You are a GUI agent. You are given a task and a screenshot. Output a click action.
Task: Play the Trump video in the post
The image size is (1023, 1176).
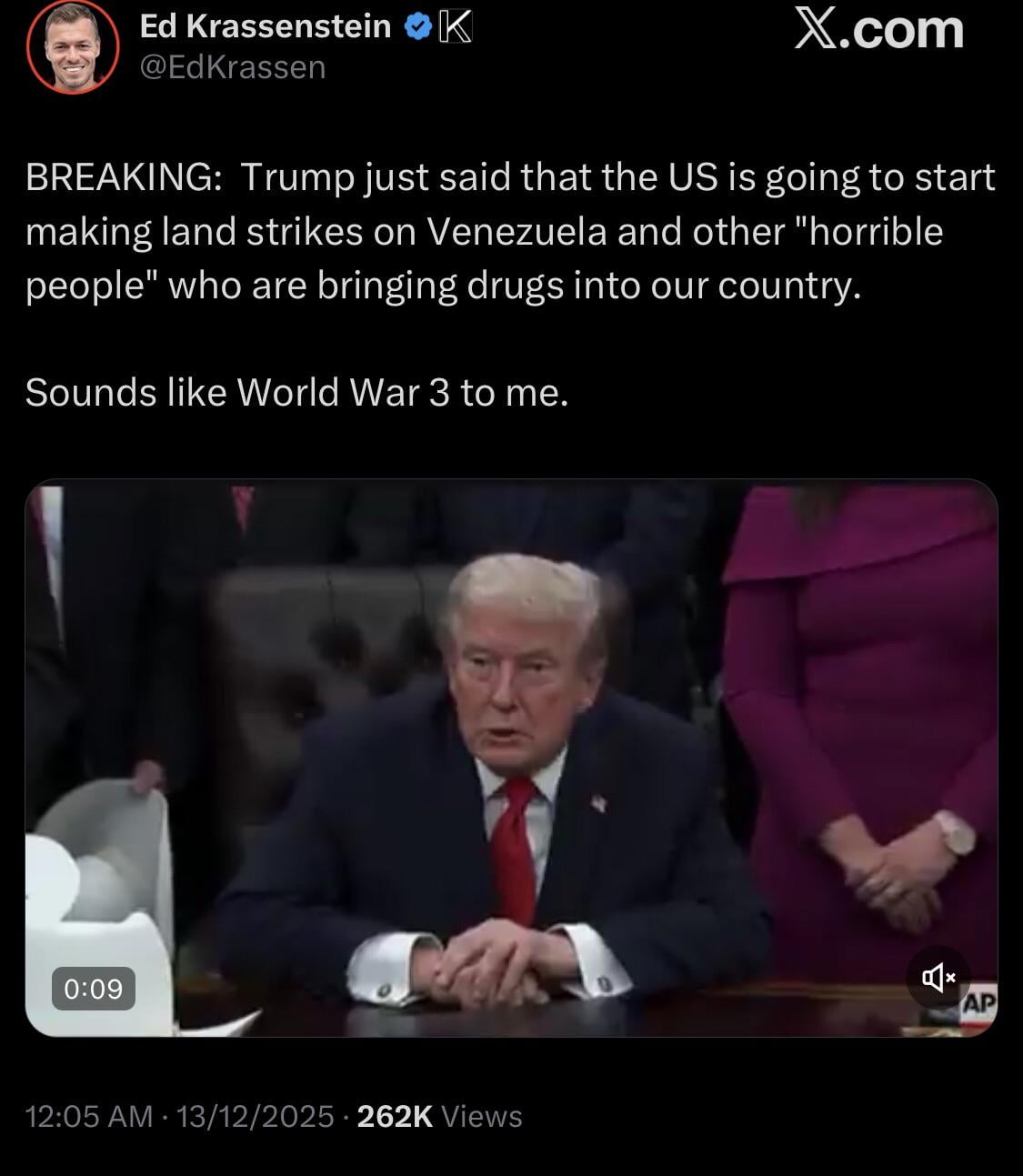[x=511, y=757]
